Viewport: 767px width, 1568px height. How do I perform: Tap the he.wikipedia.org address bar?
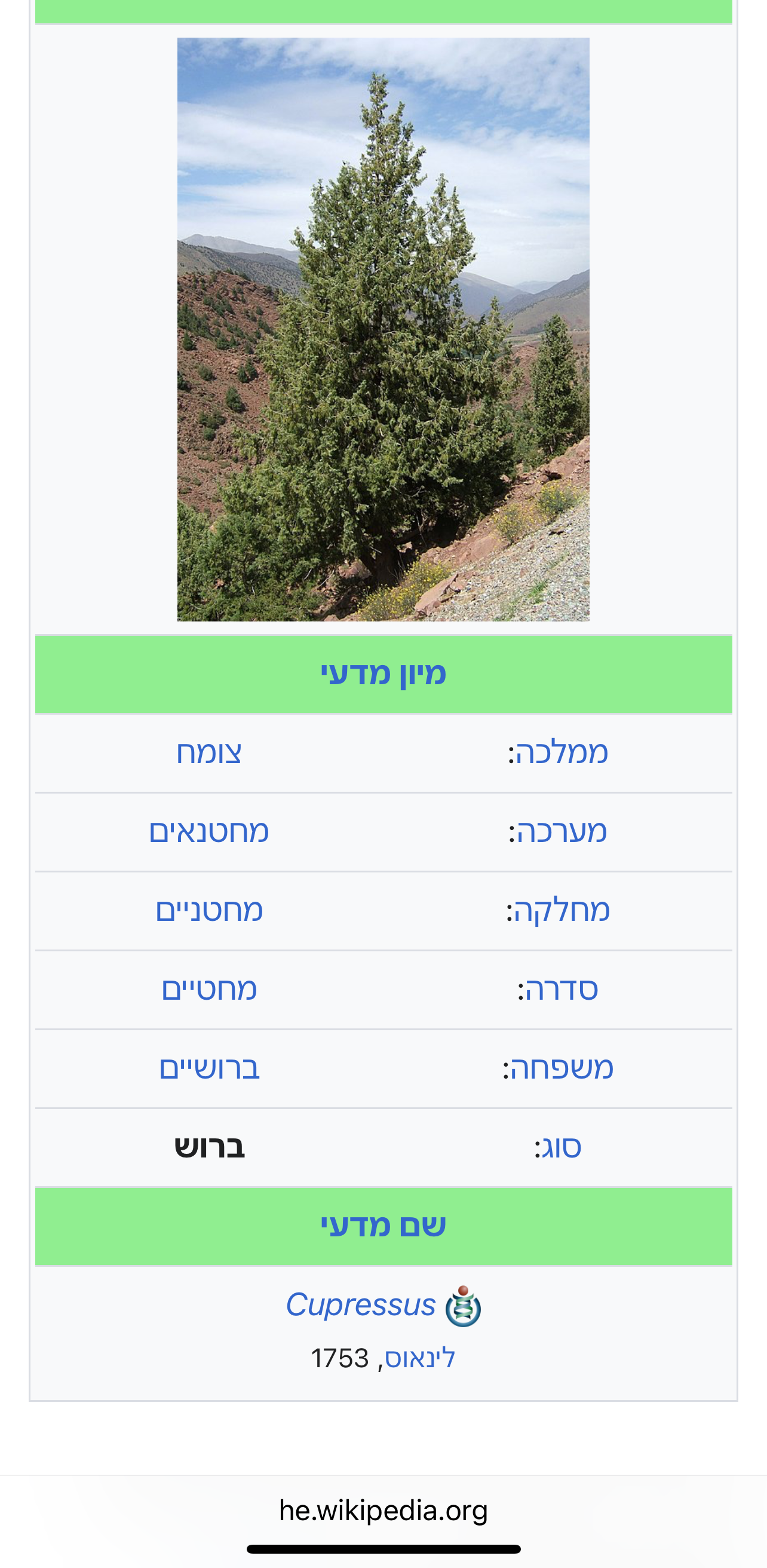coord(383,1511)
